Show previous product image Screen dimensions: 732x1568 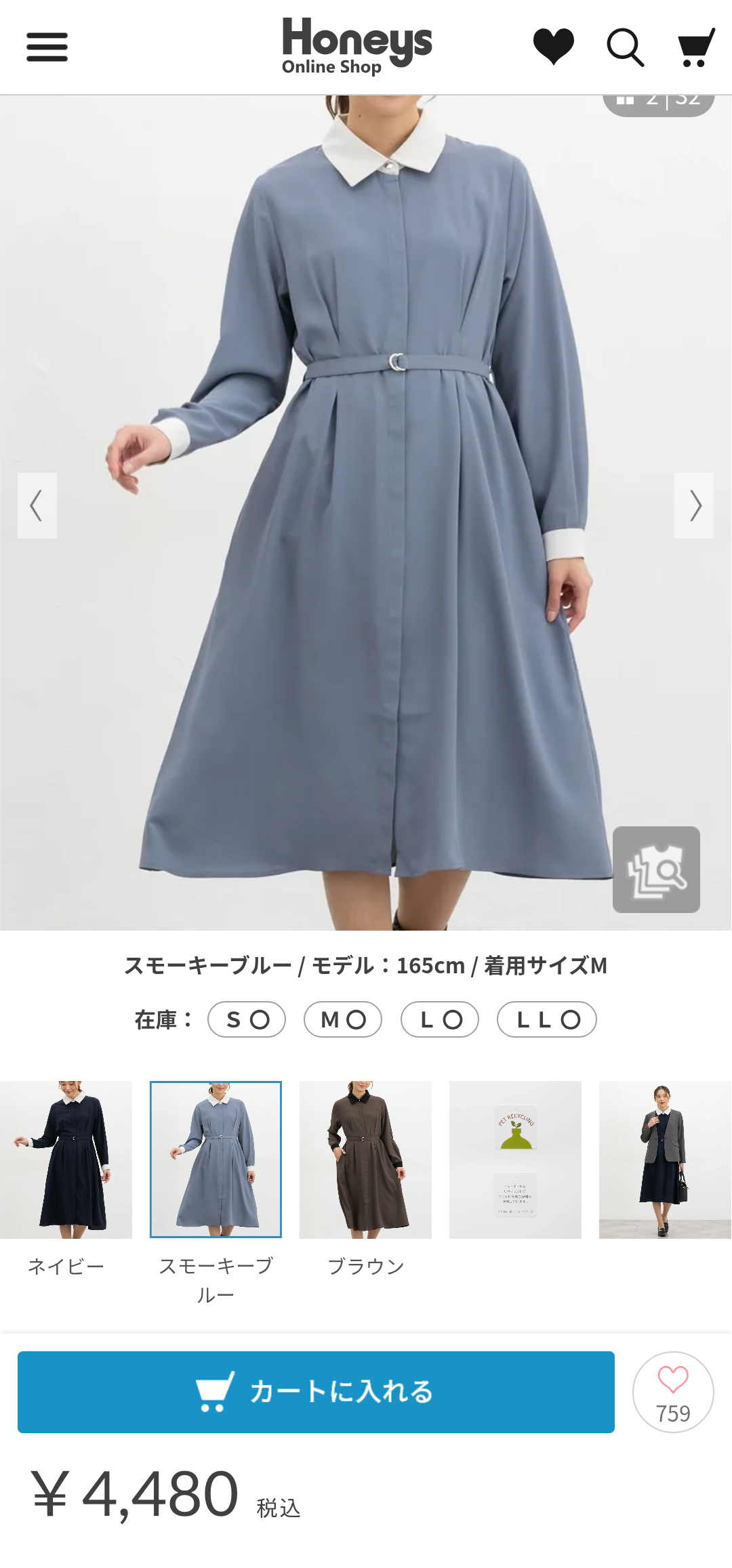click(x=37, y=505)
